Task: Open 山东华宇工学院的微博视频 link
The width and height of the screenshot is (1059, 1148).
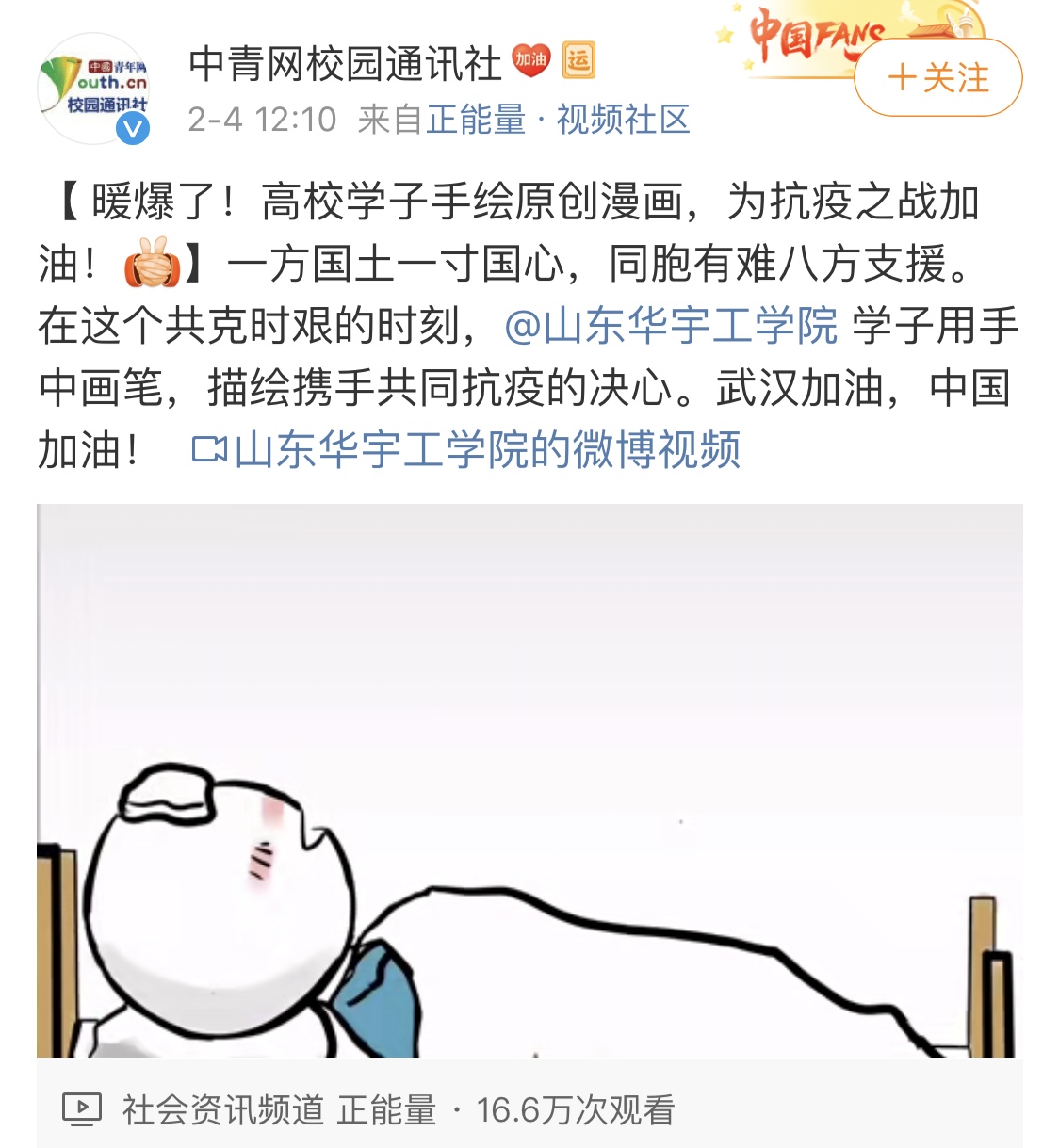Action: coord(466,450)
